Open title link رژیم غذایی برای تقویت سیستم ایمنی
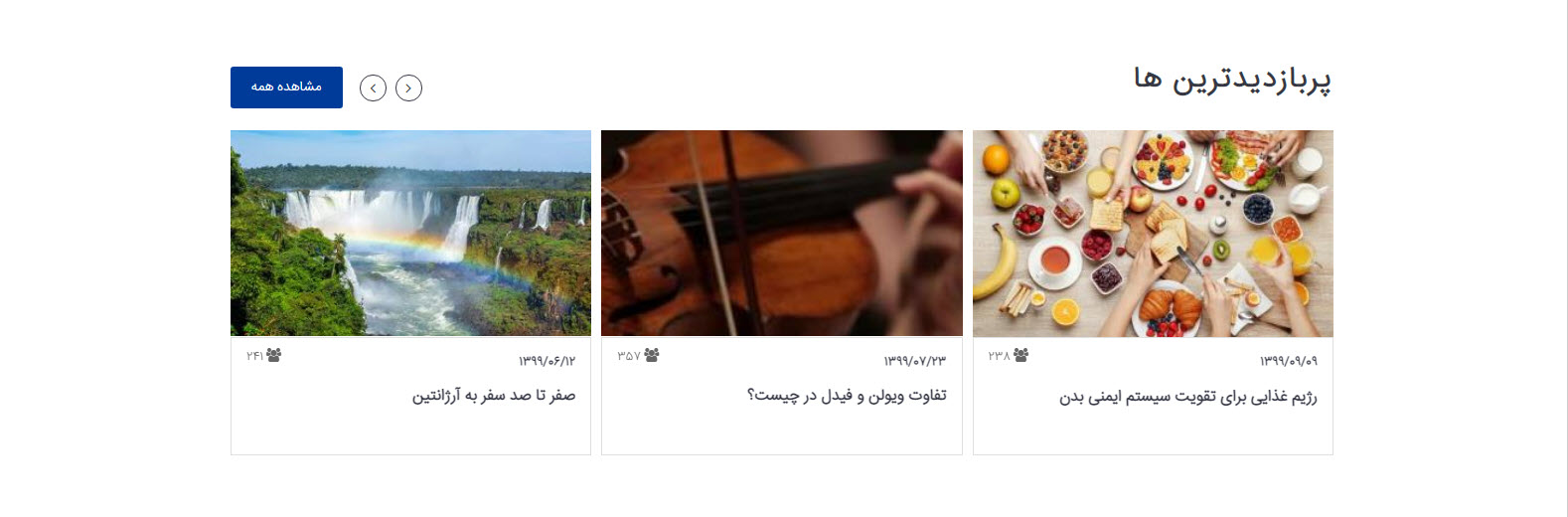The height and width of the screenshot is (517, 1568). [1187, 397]
